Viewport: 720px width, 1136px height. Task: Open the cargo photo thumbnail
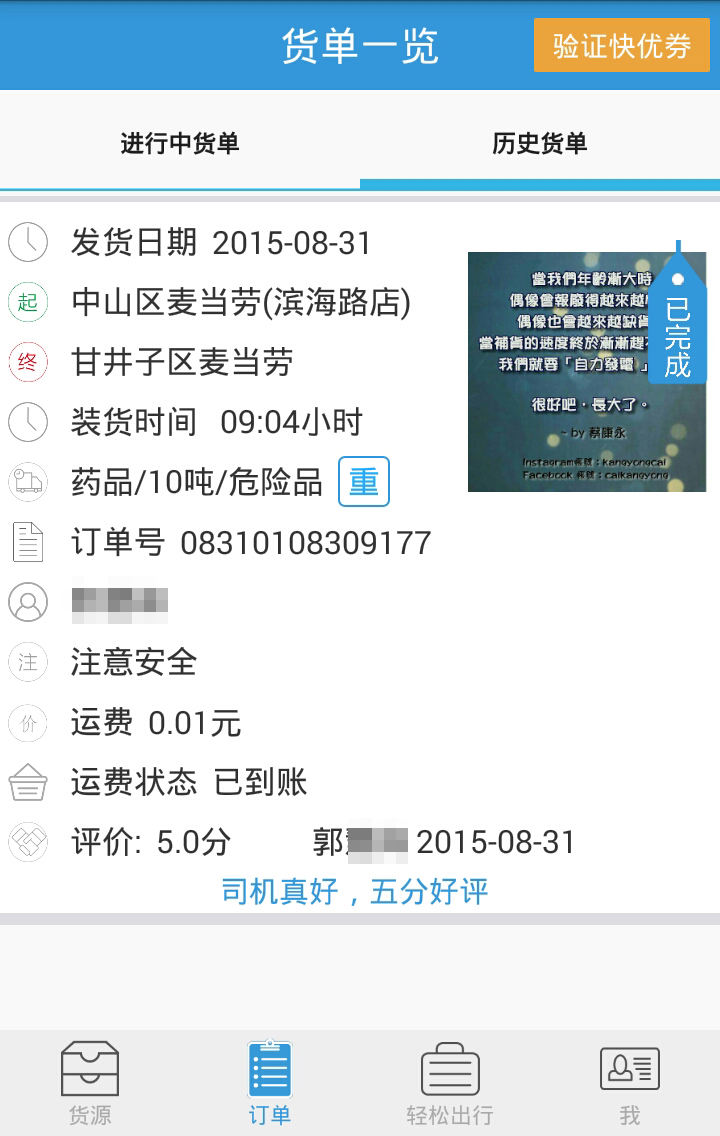click(587, 372)
